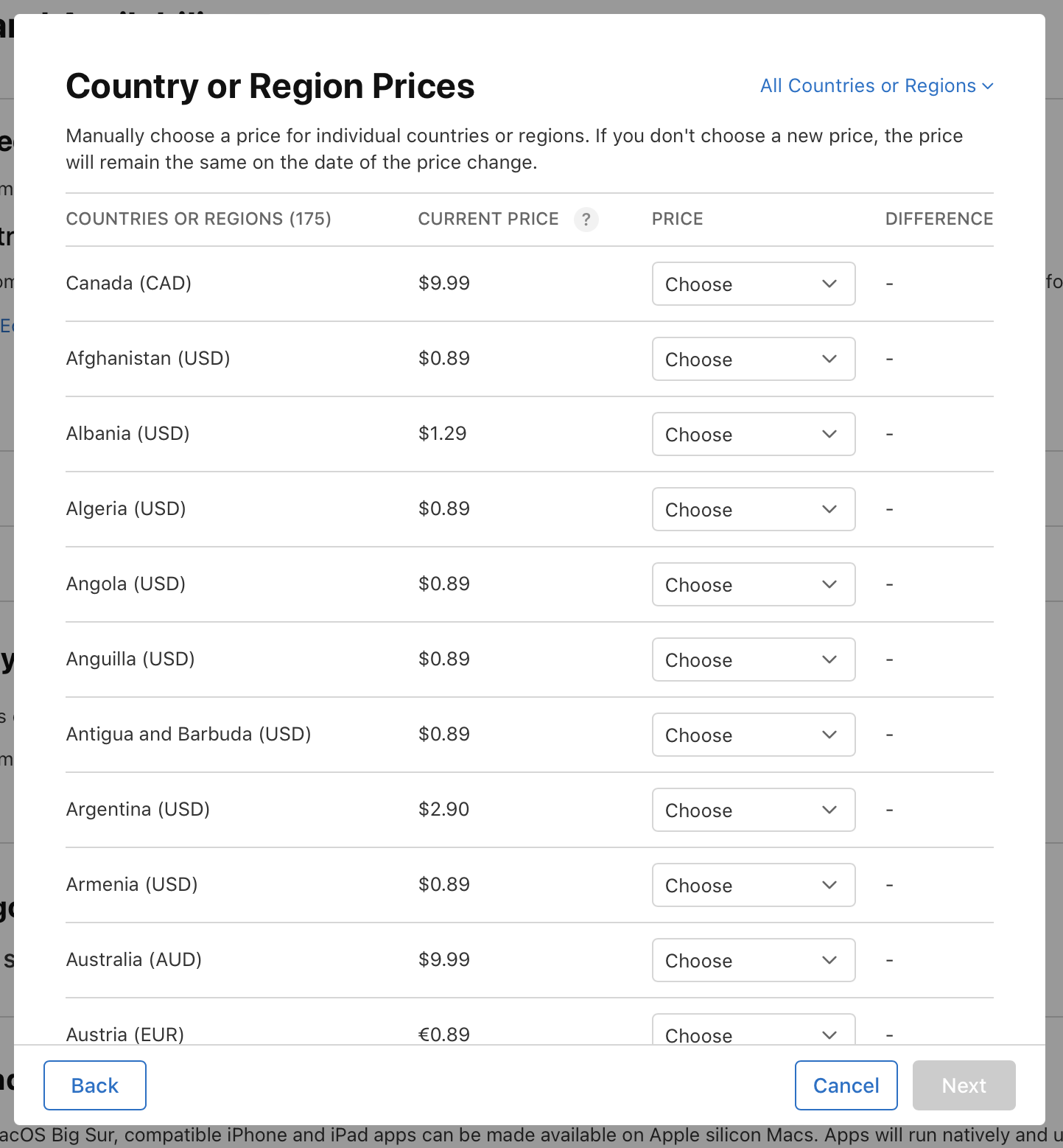Screen dimensions: 1063x1148
Task: Pick a price for Anguilla (USD)
Action: (x=753, y=659)
